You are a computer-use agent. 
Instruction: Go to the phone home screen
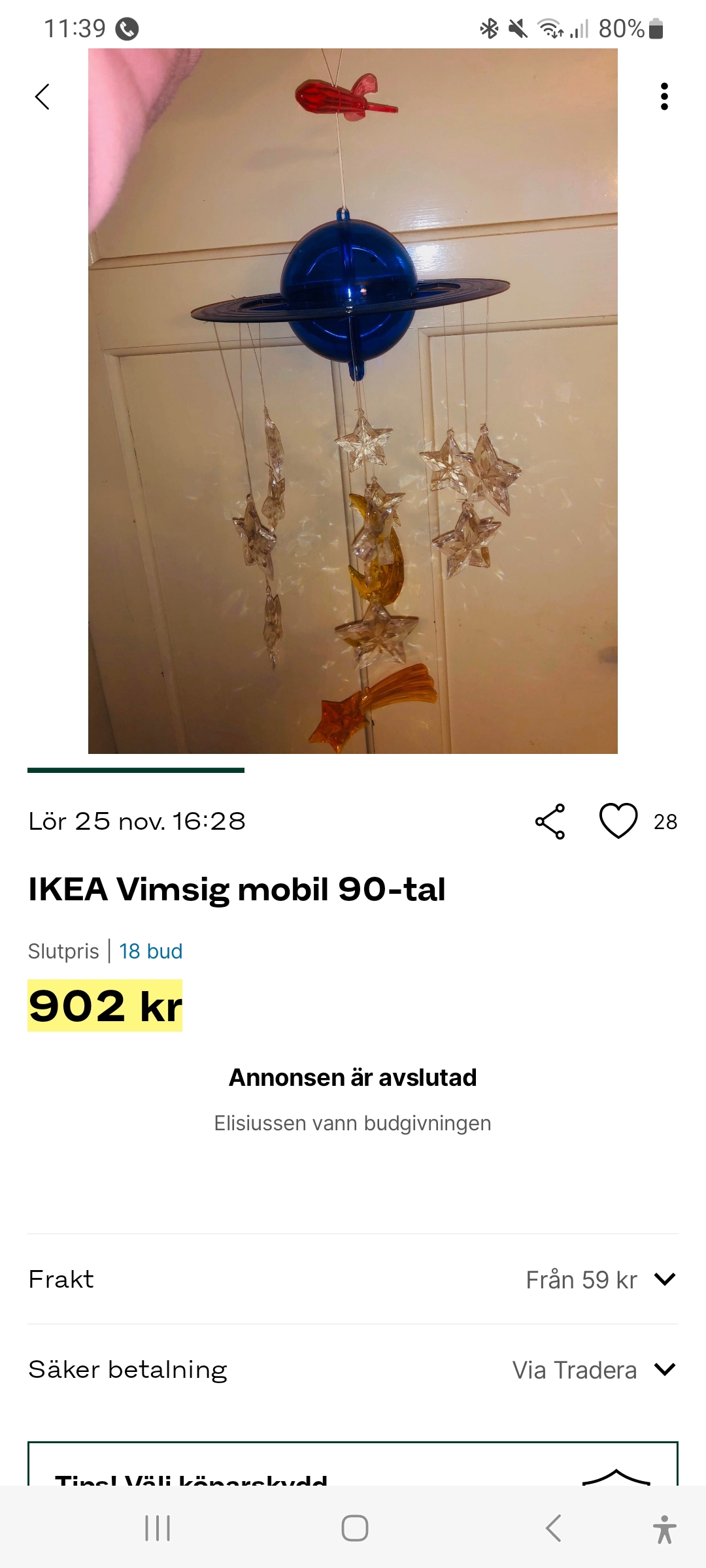coord(354,1528)
